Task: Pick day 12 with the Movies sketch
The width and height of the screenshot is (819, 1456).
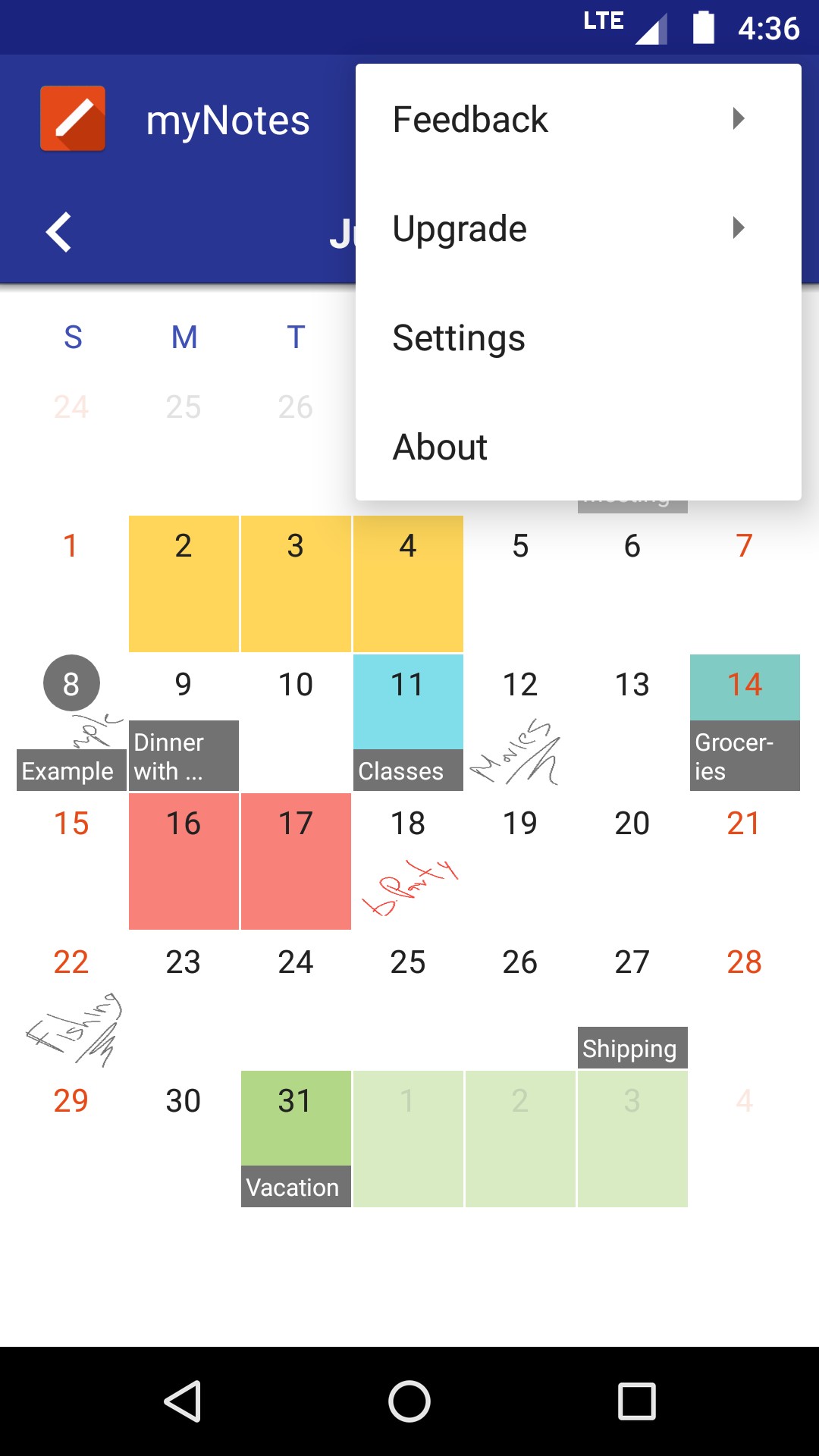Action: point(520,722)
